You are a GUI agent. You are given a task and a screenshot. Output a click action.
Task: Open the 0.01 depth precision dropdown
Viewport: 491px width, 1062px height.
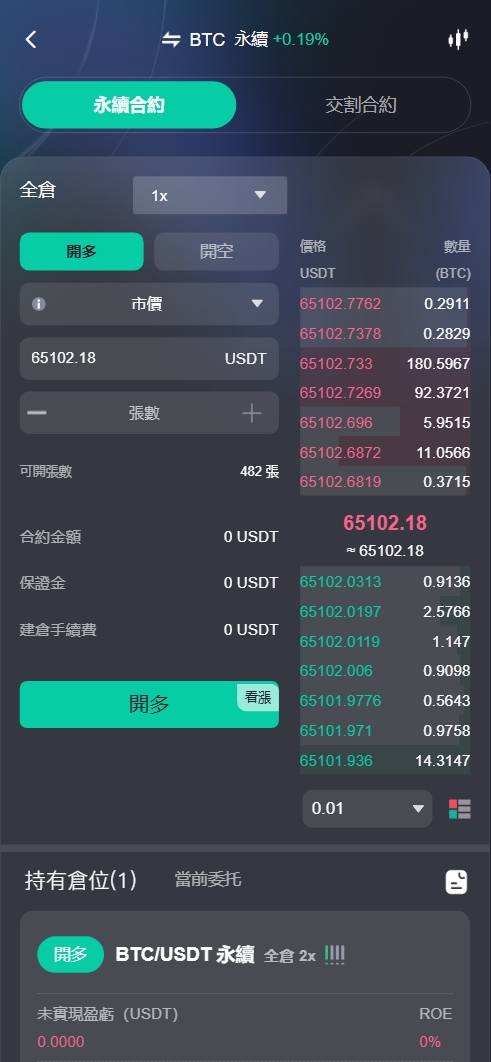[x=367, y=809]
